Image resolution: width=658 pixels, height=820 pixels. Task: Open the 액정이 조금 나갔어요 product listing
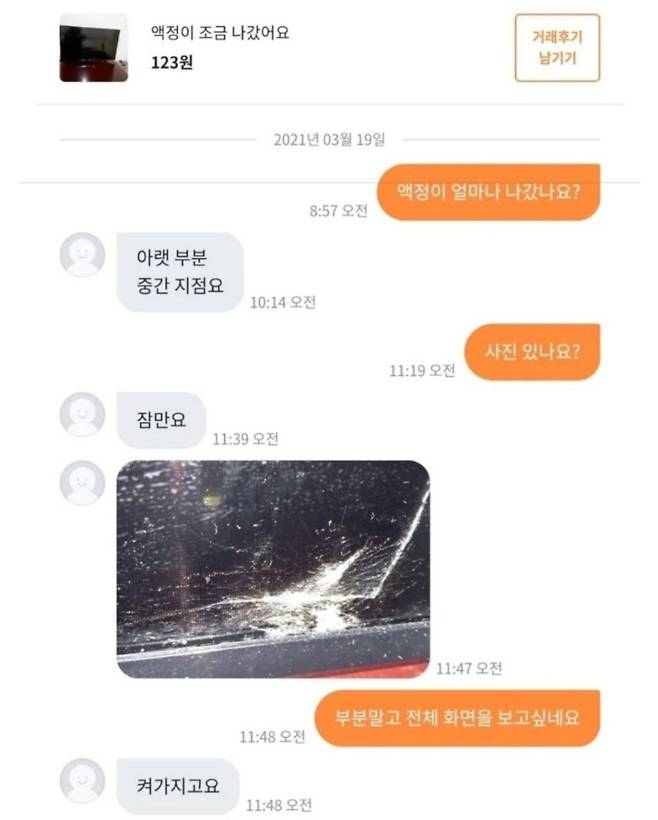220,33
